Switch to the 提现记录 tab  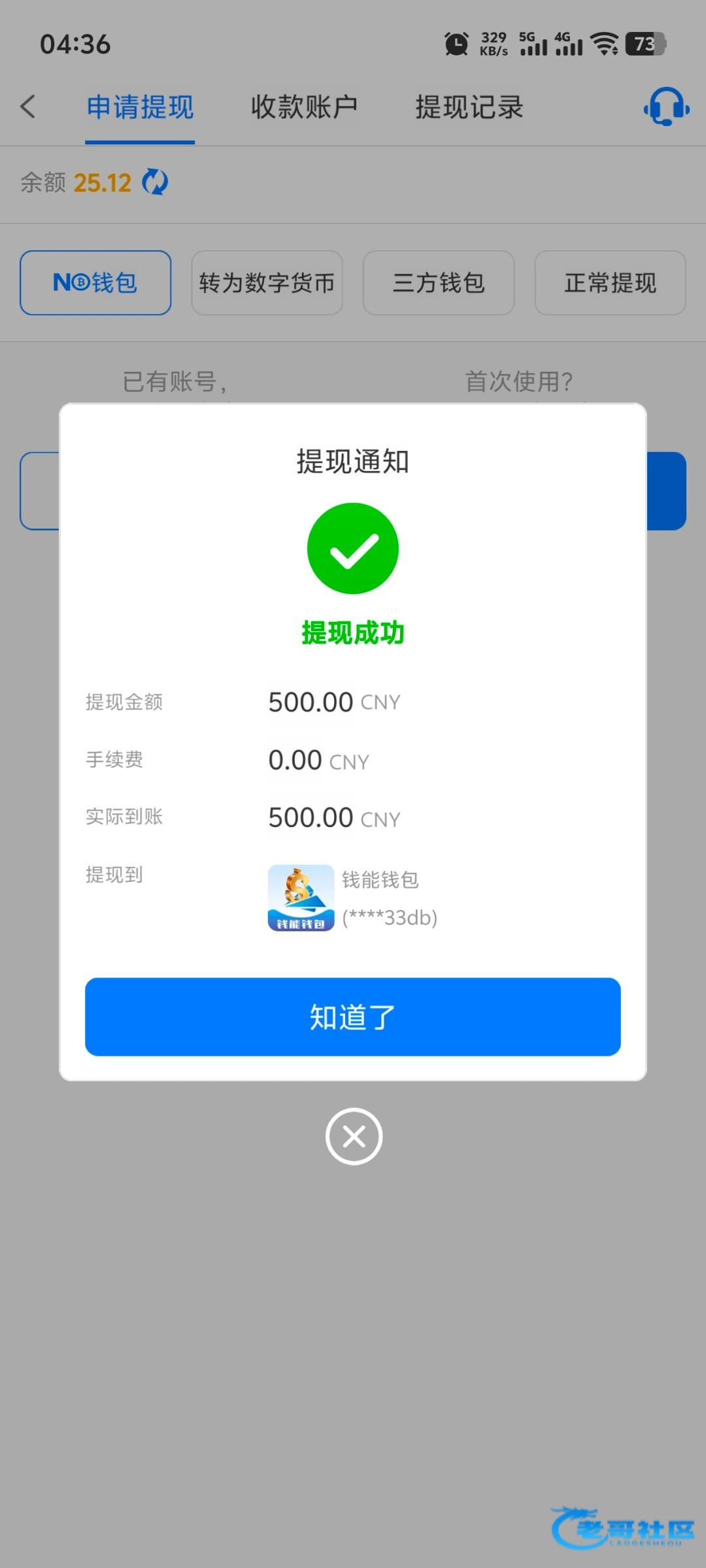(x=469, y=106)
